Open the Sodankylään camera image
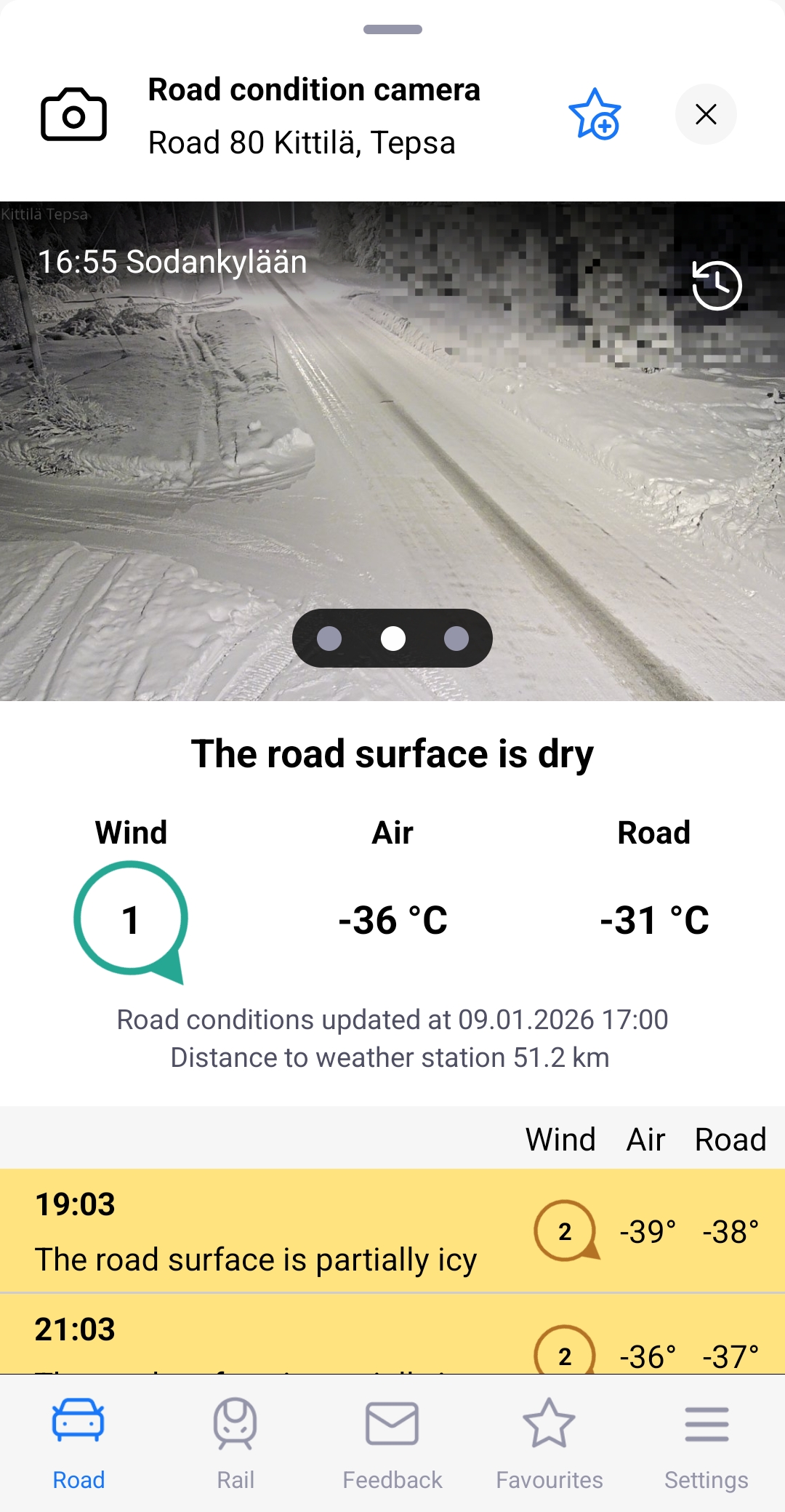This screenshot has width=785, height=1512. pyautogui.click(x=392, y=451)
